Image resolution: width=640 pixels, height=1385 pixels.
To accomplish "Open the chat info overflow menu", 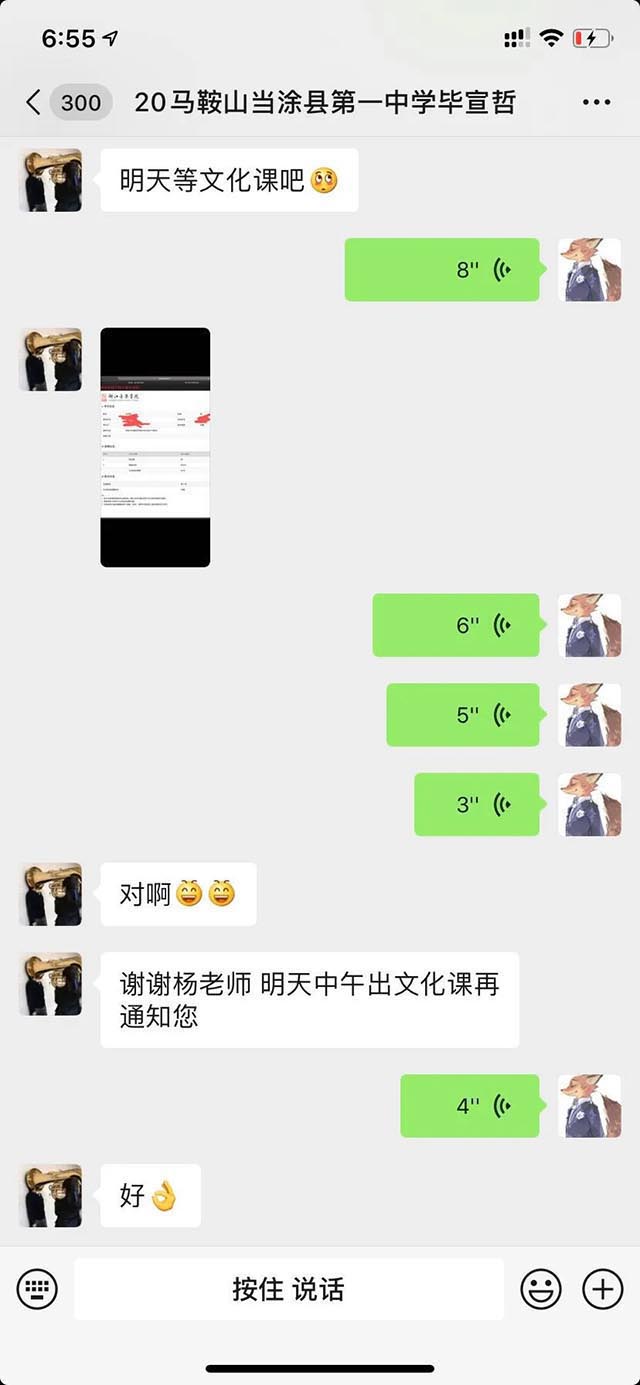I will (596, 102).
